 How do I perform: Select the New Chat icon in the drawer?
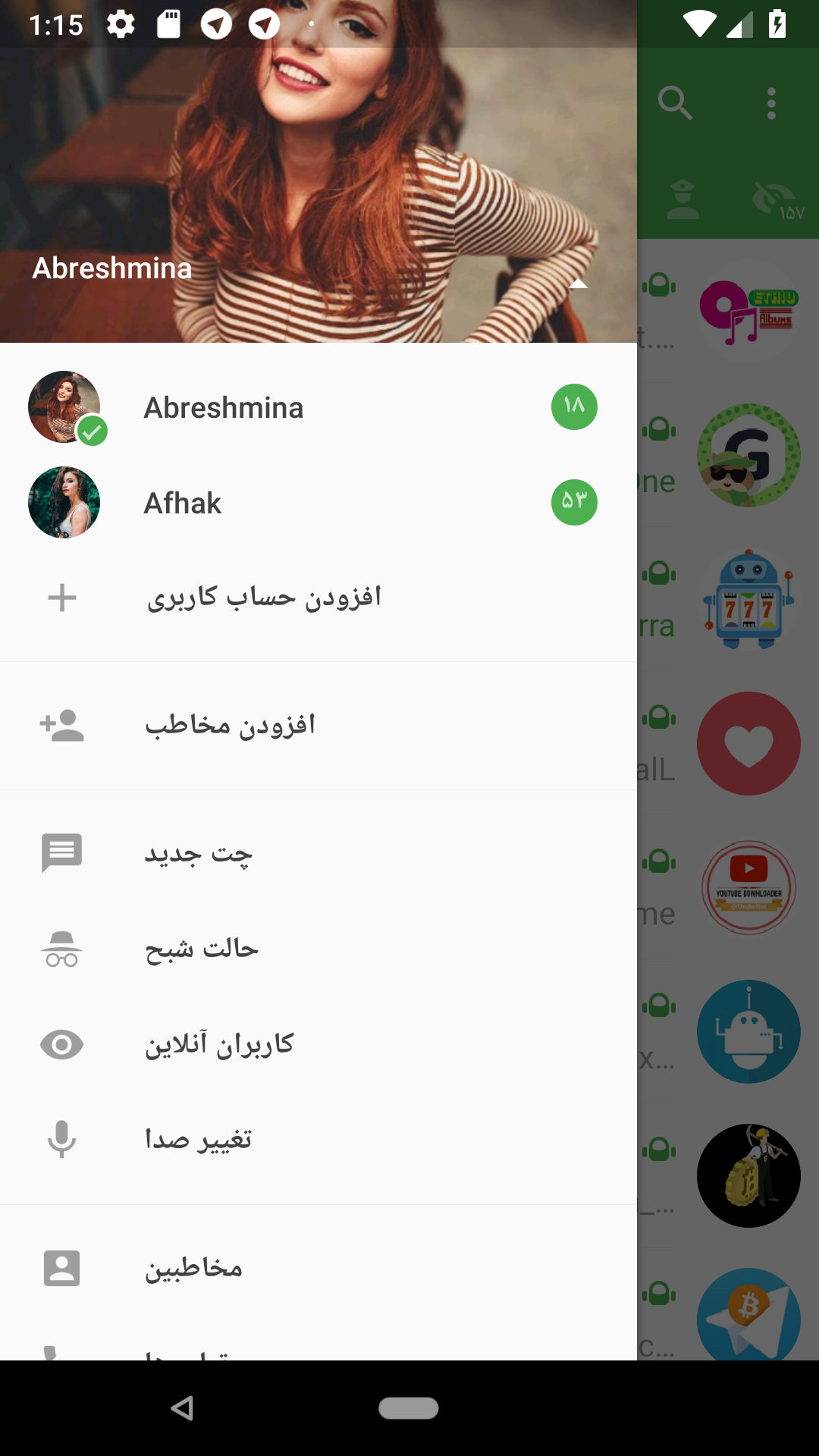(62, 852)
